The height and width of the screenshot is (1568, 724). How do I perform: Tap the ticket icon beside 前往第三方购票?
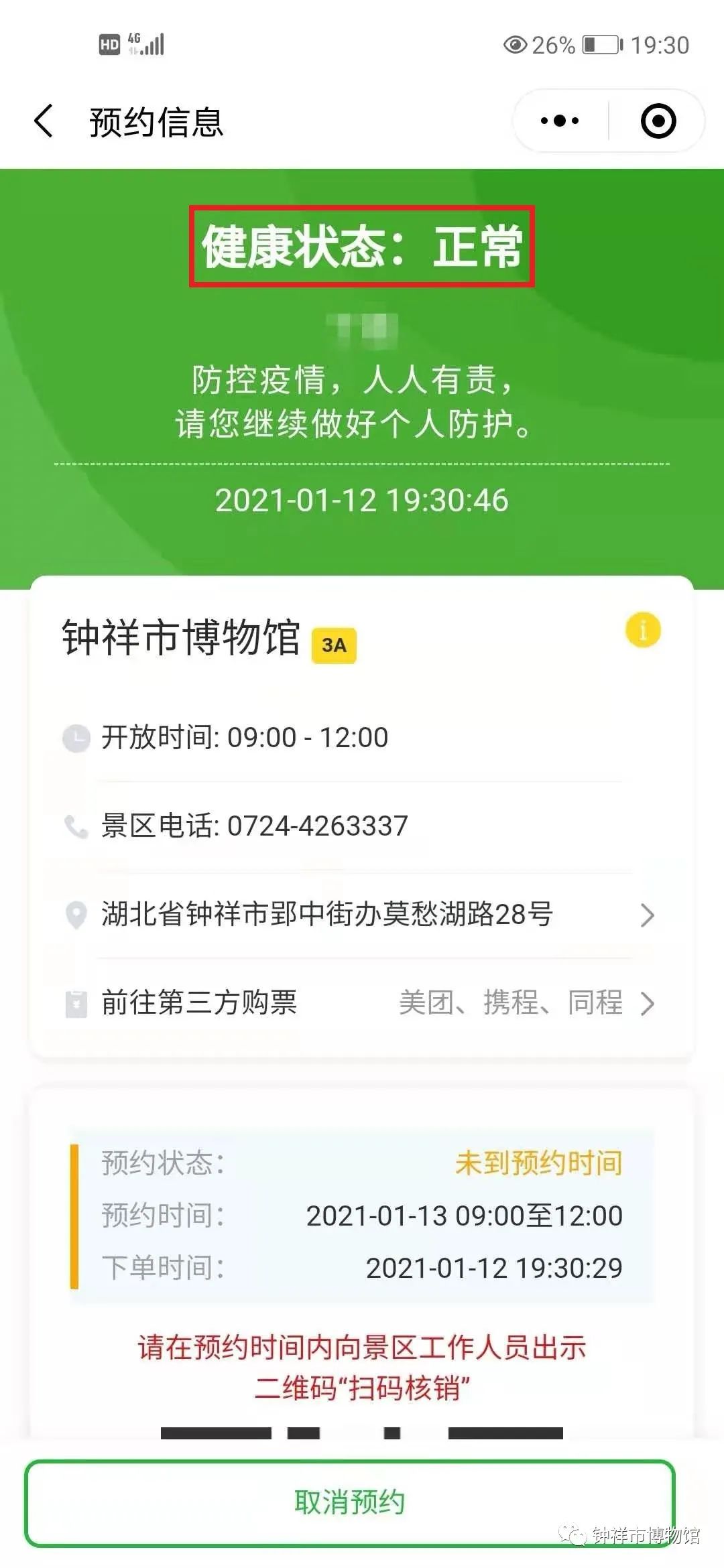coord(77,1004)
